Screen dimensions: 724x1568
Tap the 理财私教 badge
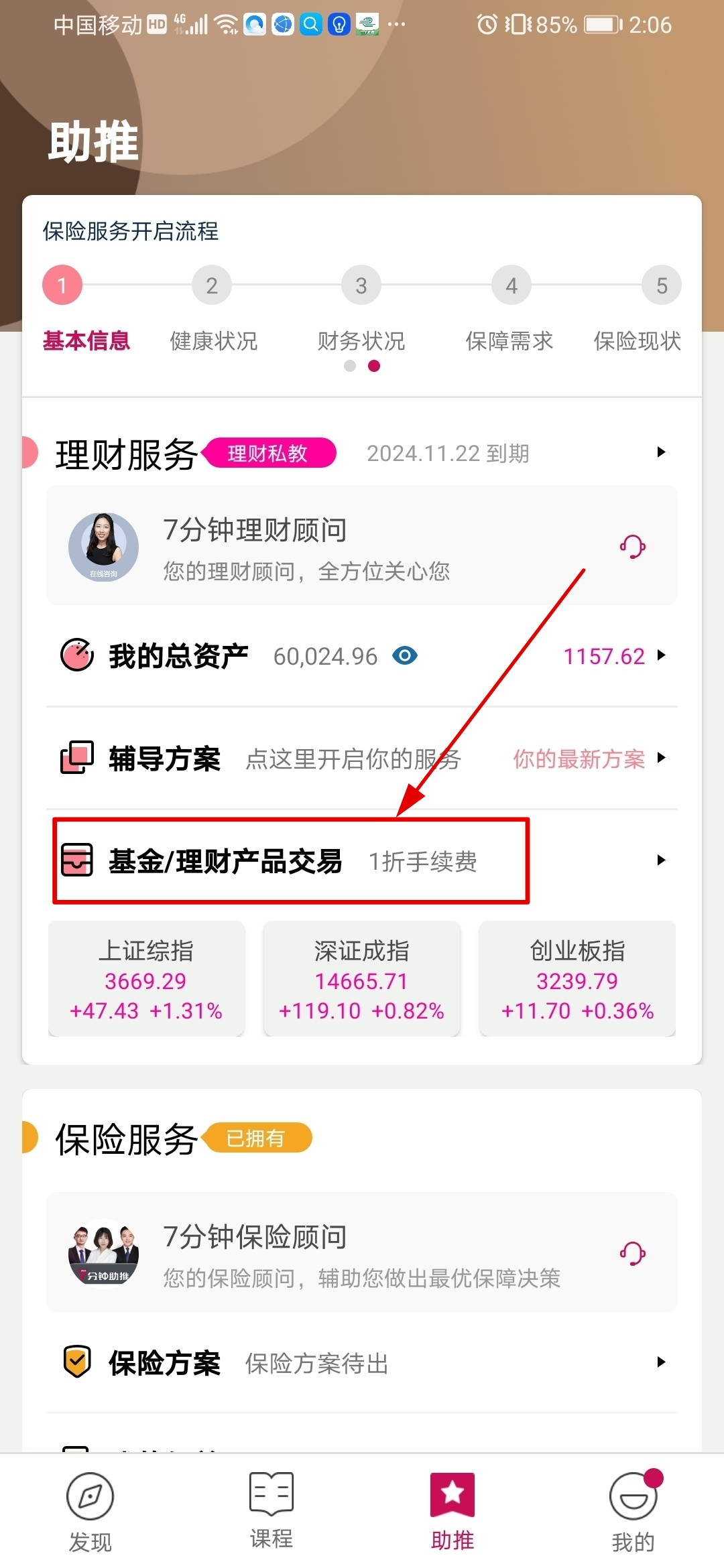point(268,453)
